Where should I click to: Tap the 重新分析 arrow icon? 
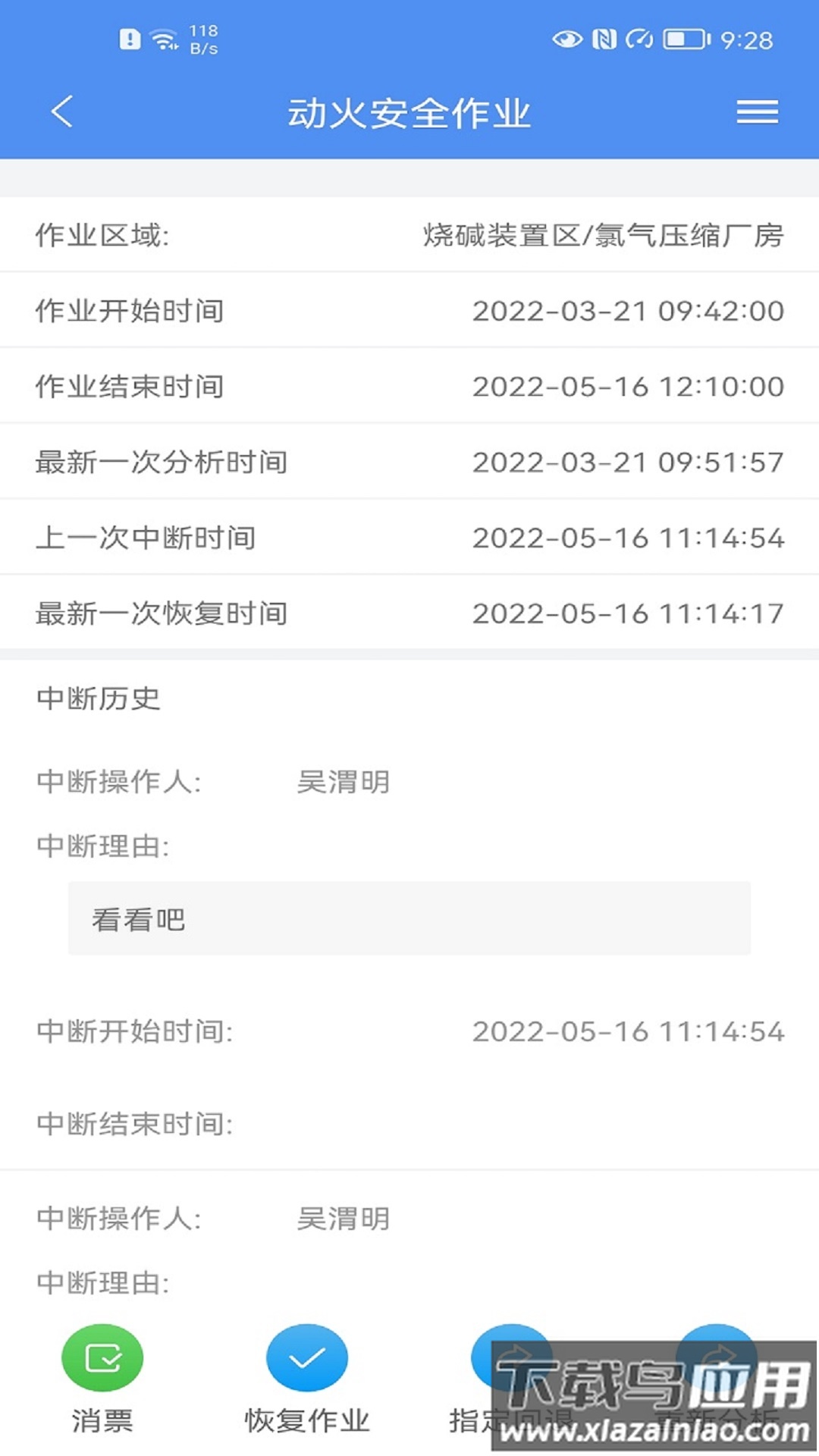click(716, 1357)
